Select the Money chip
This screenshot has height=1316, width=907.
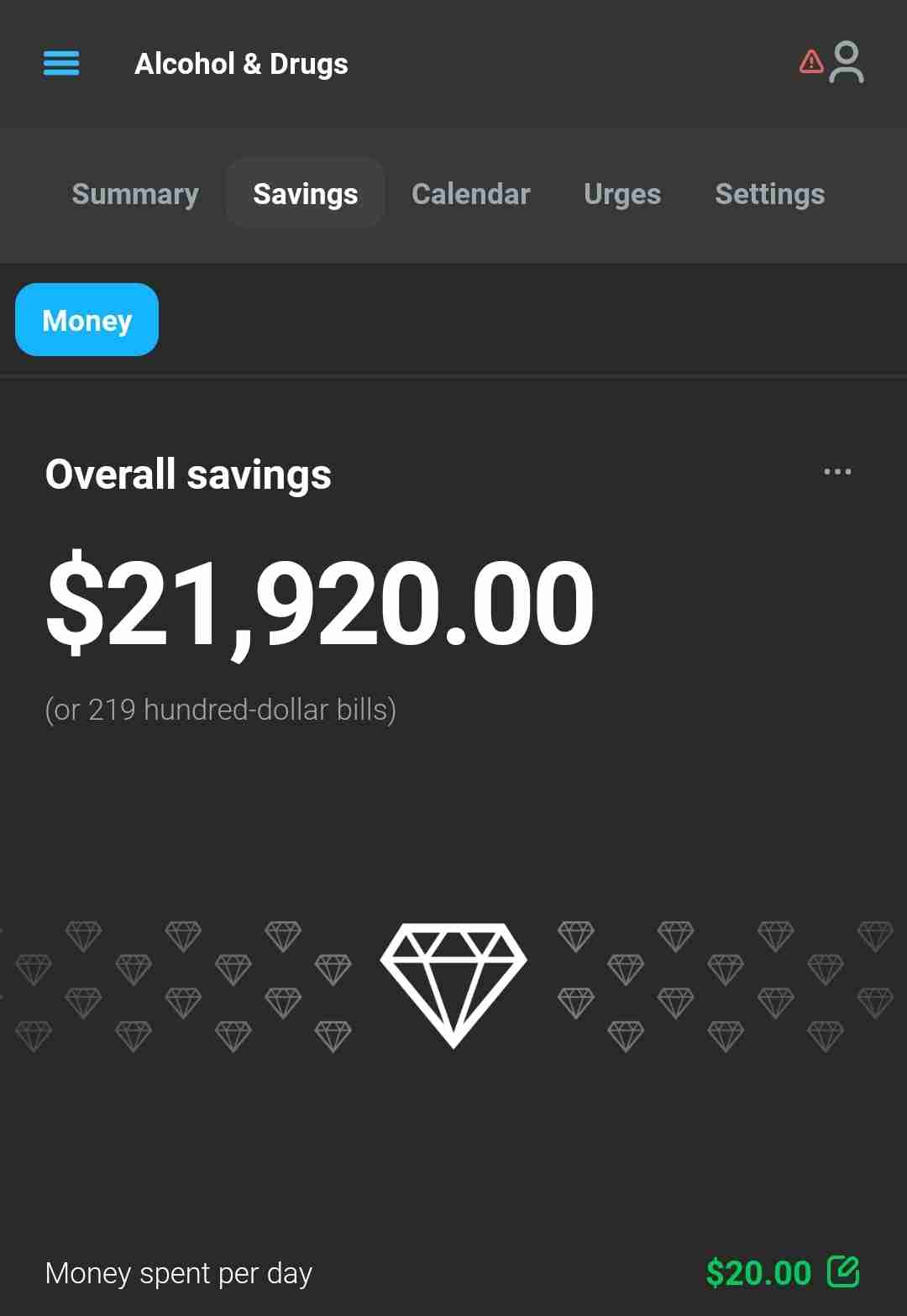[x=87, y=320]
